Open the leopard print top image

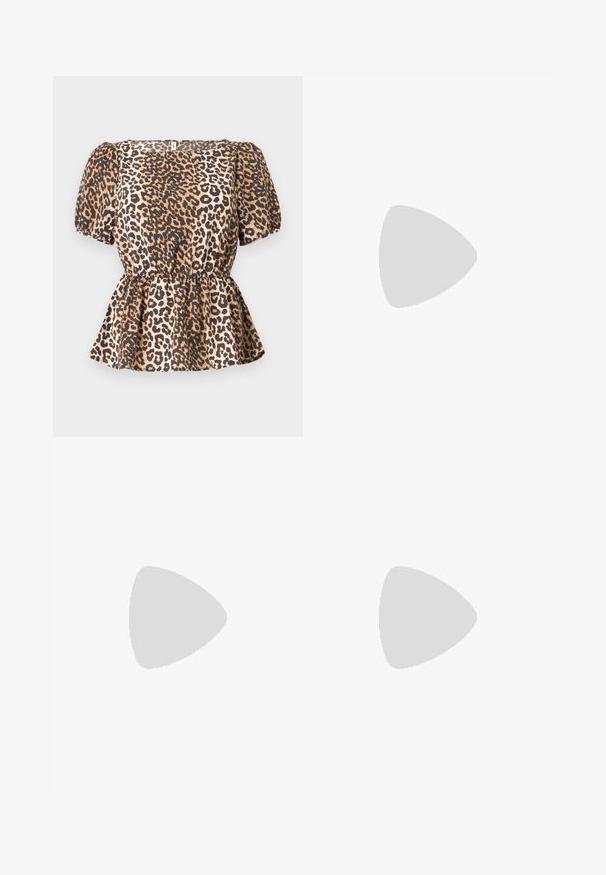[x=177, y=256]
